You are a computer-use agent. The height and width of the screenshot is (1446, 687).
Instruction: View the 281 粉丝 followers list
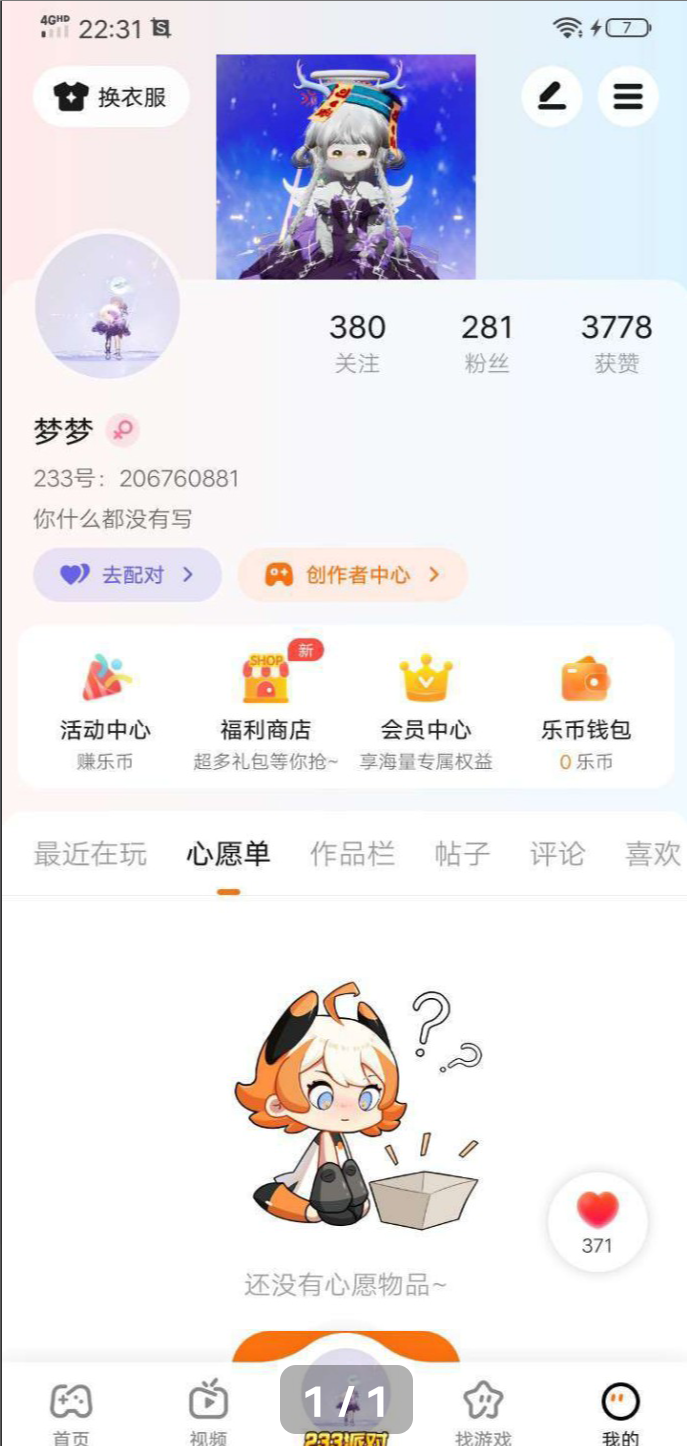tap(487, 342)
